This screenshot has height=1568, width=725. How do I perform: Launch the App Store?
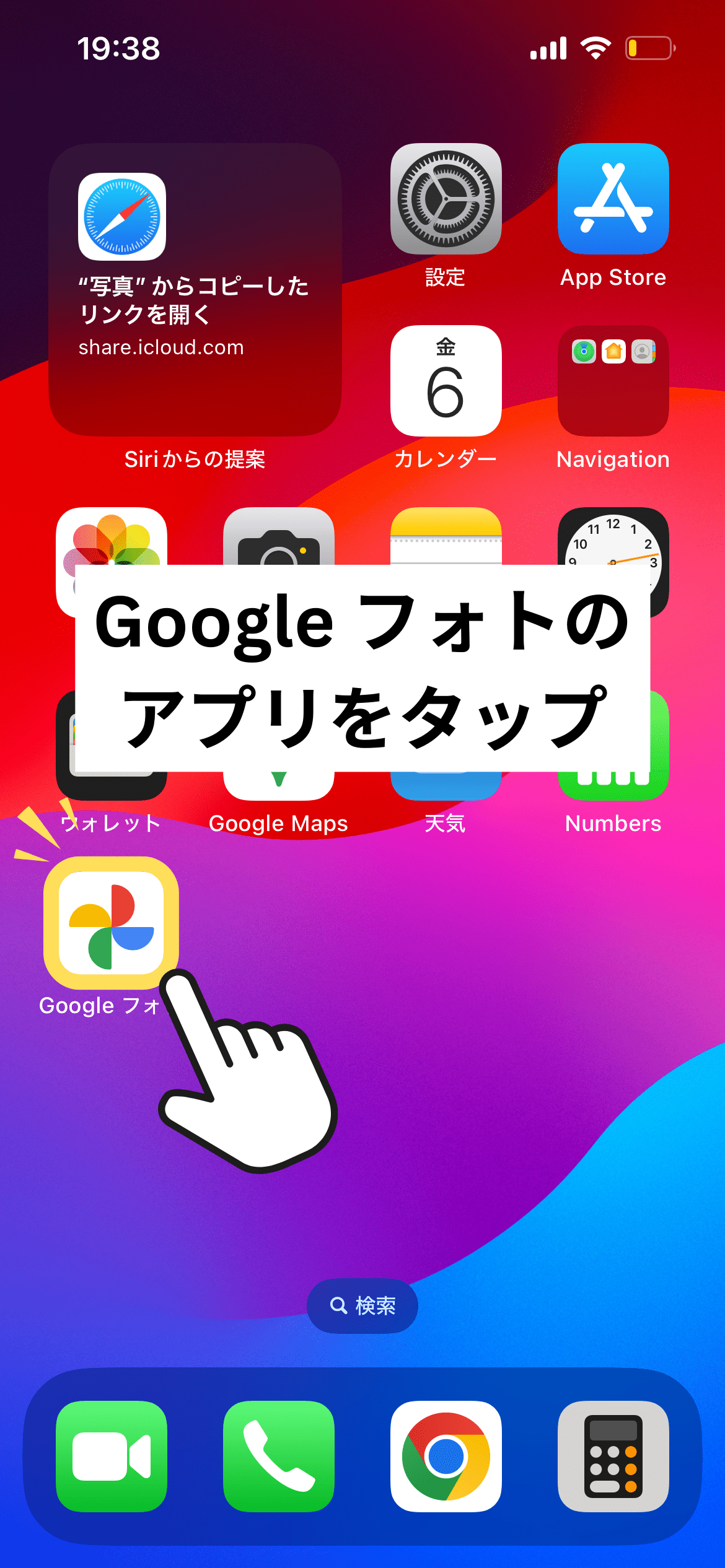click(x=613, y=199)
